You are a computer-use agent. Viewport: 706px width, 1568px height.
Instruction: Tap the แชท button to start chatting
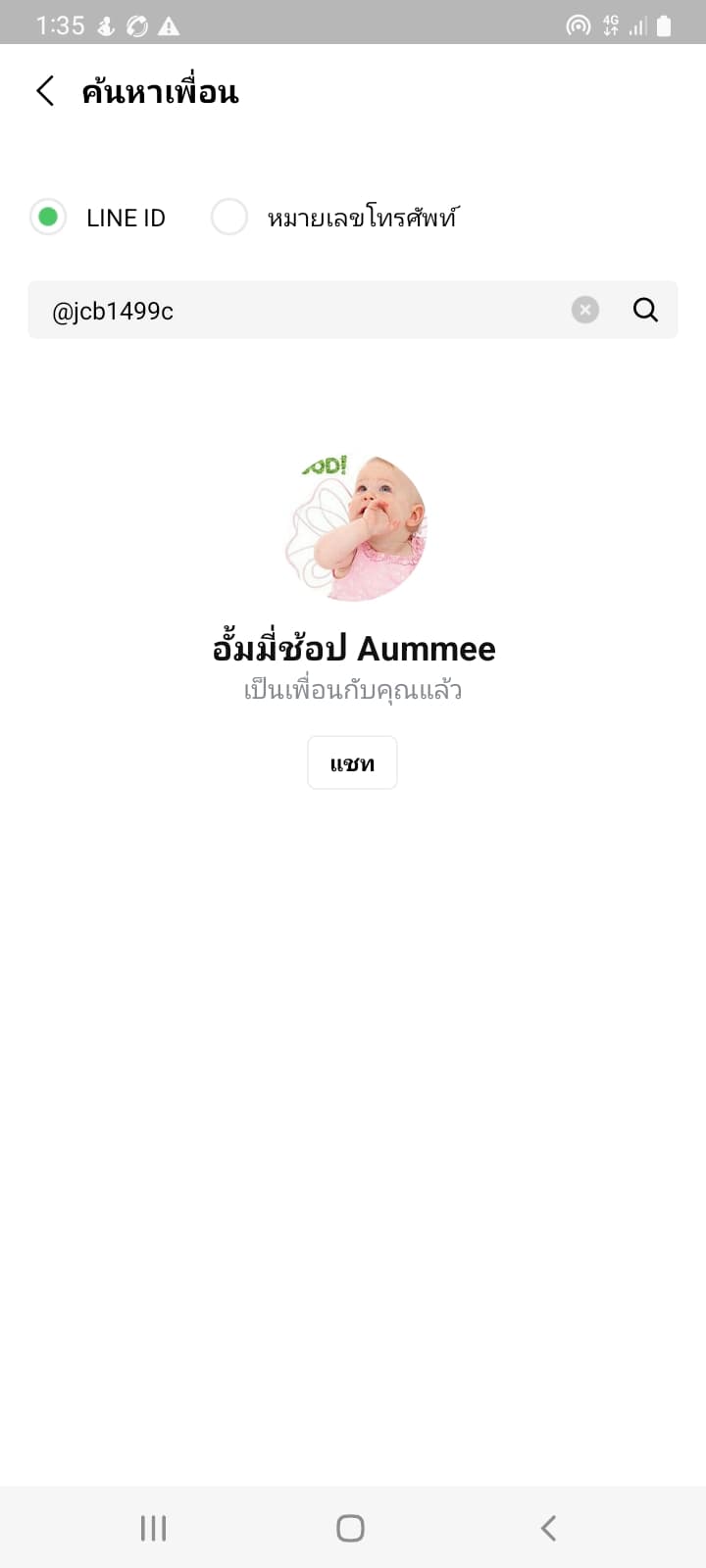coord(352,763)
